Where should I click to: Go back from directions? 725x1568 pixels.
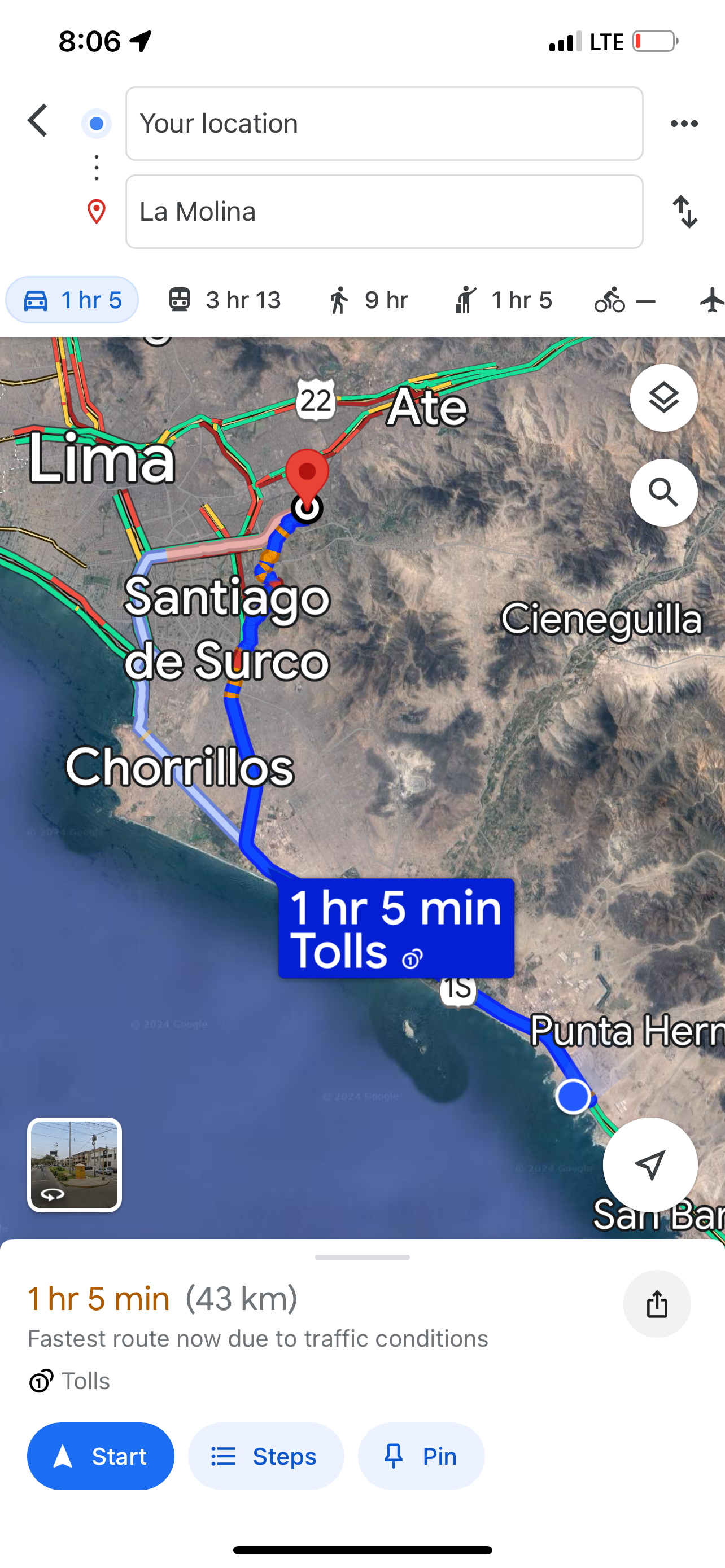(x=38, y=121)
